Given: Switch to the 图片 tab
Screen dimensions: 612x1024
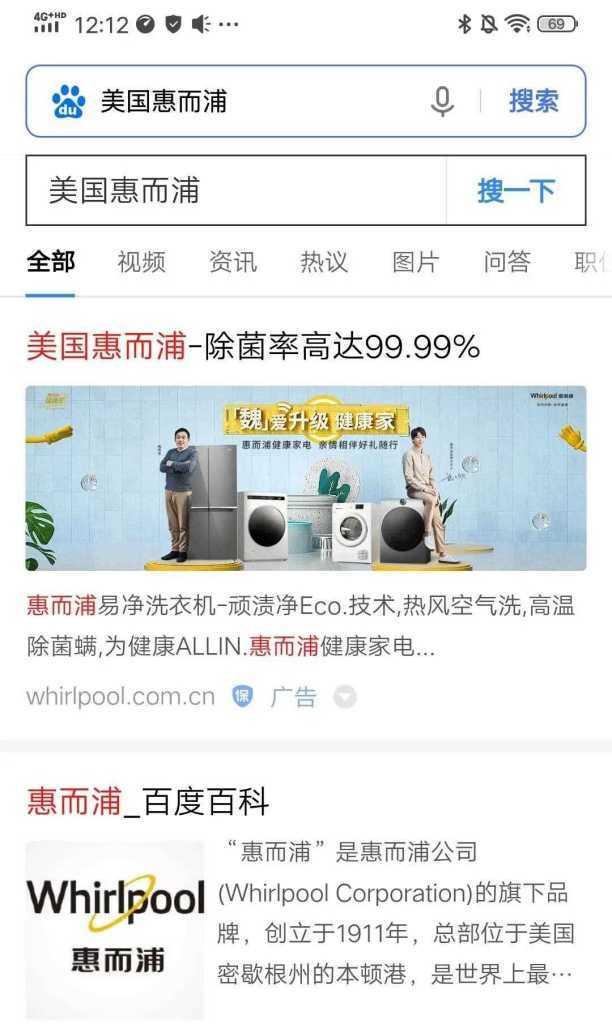Looking at the screenshot, I should [x=415, y=262].
